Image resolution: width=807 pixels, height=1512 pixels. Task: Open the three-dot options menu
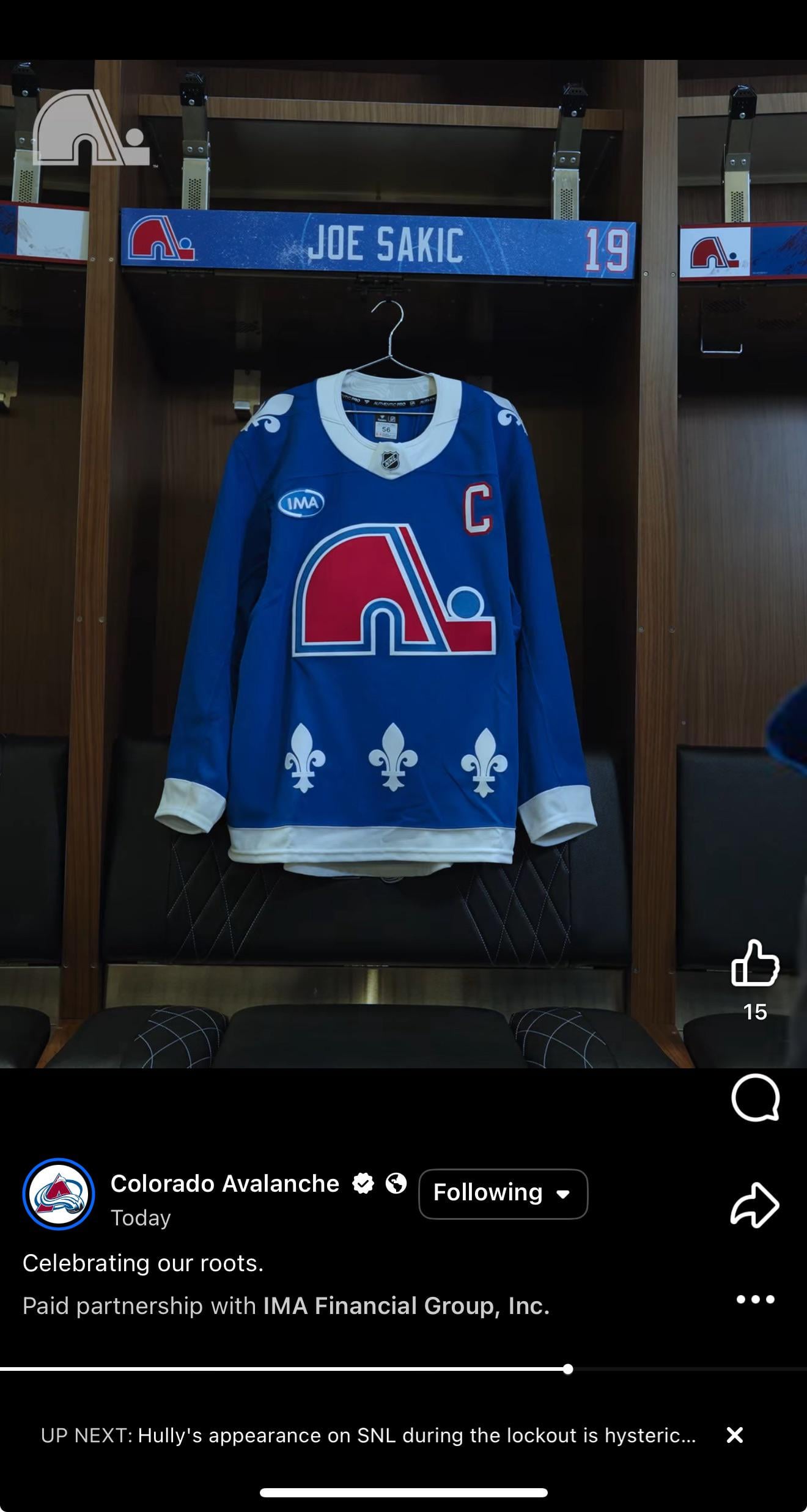[x=755, y=1299]
